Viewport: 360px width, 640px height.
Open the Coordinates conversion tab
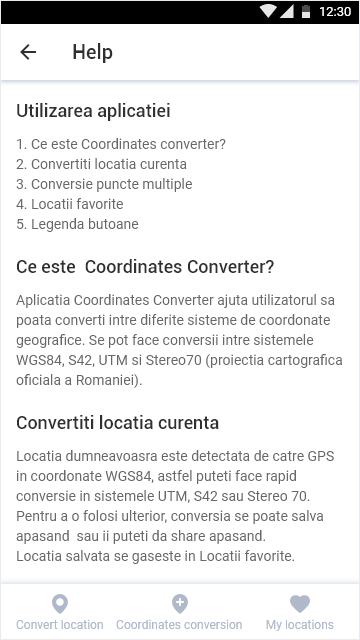tap(179, 612)
